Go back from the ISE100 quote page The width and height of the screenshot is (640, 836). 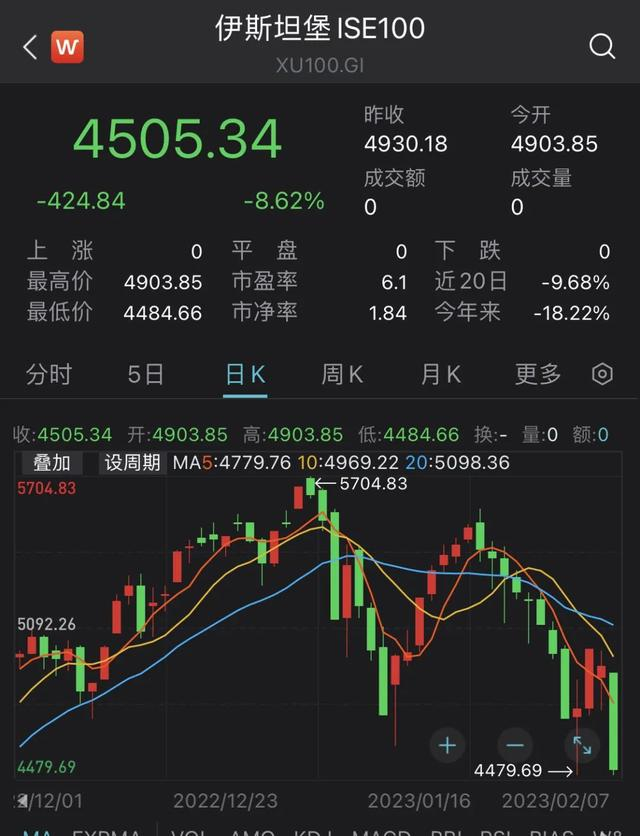coord(30,46)
